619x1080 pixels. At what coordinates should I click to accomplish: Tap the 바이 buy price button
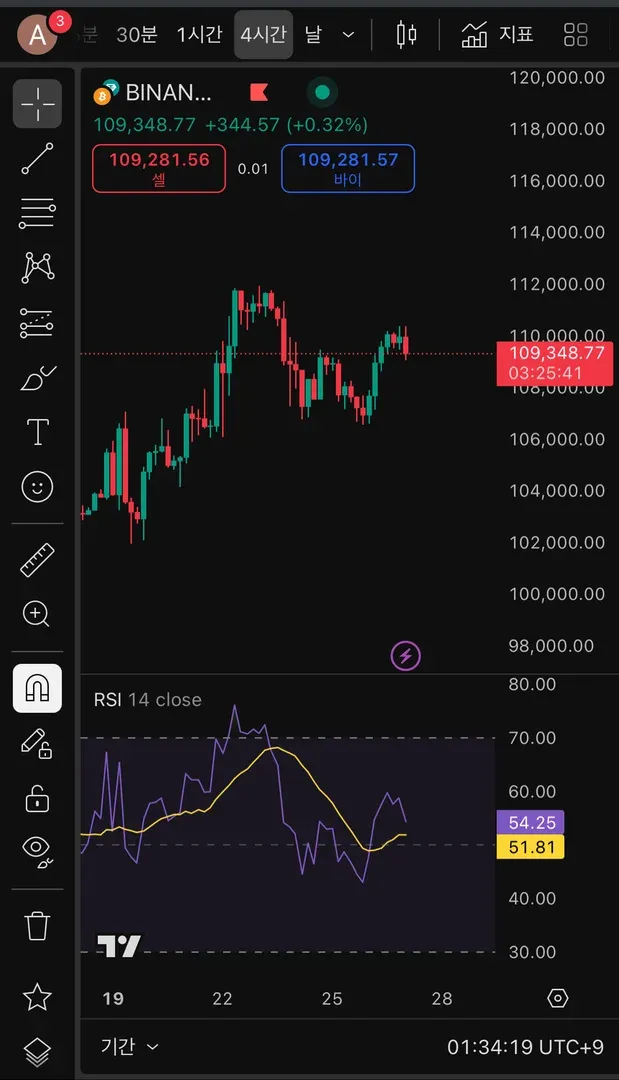(347, 168)
